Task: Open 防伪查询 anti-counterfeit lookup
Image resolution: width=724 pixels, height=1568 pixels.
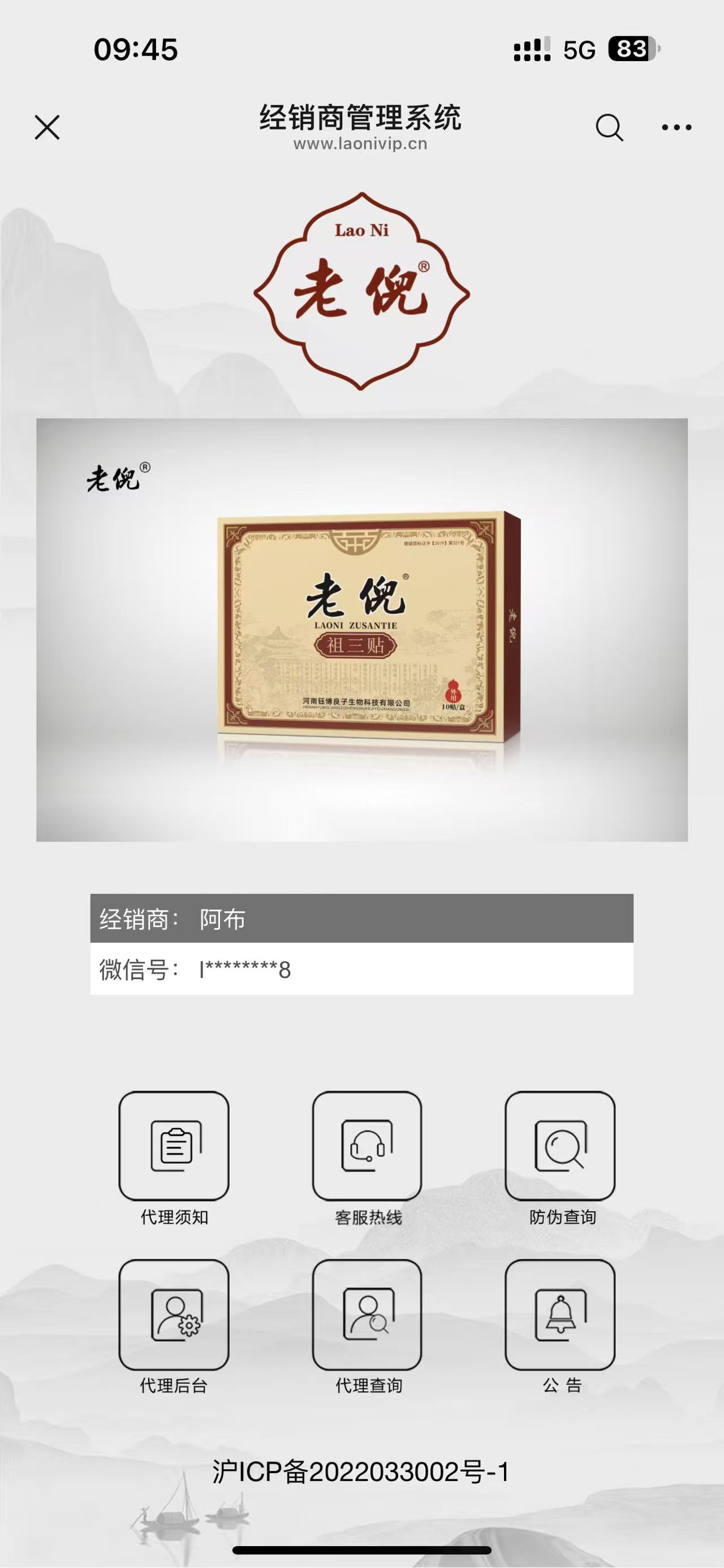Action: [x=560, y=1146]
